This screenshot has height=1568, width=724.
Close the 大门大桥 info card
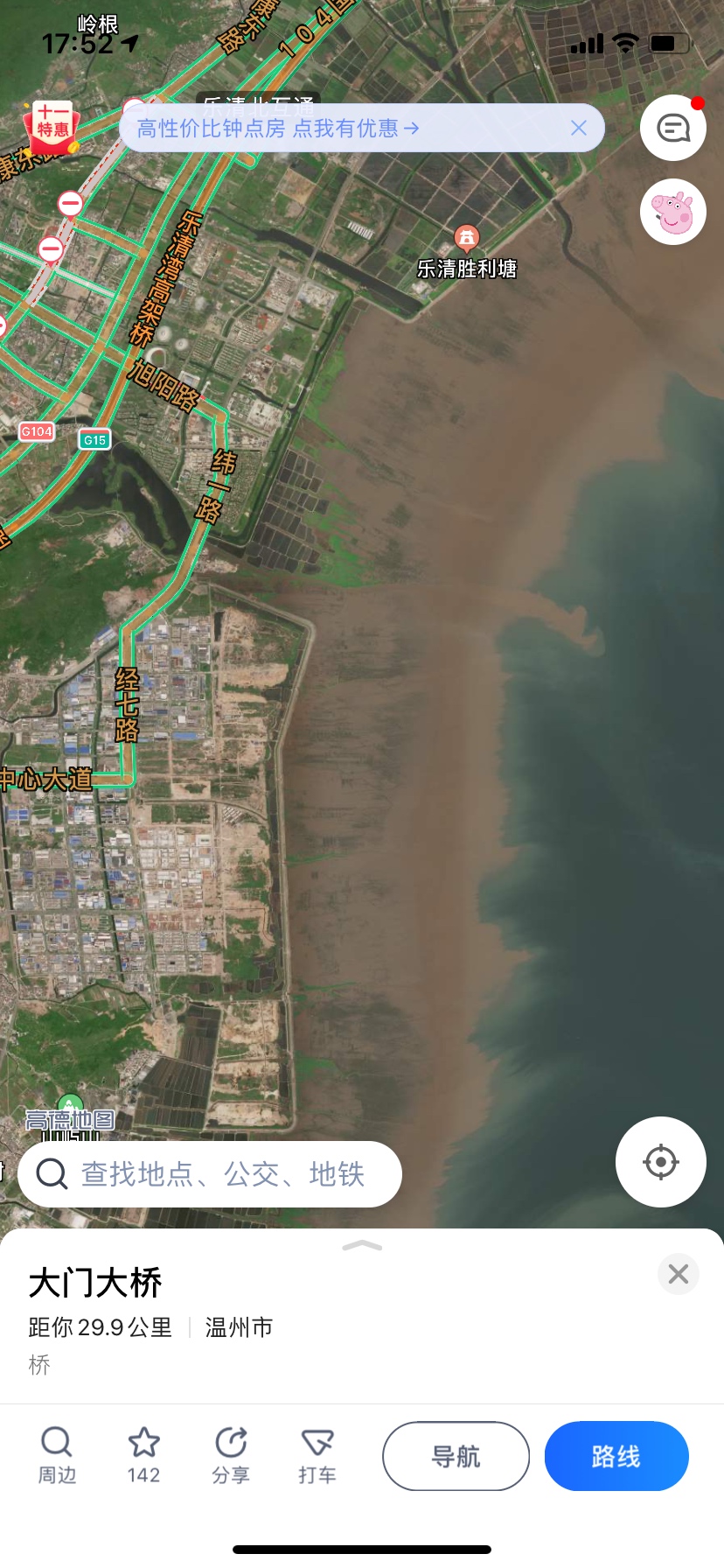pyautogui.click(x=678, y=1274)
